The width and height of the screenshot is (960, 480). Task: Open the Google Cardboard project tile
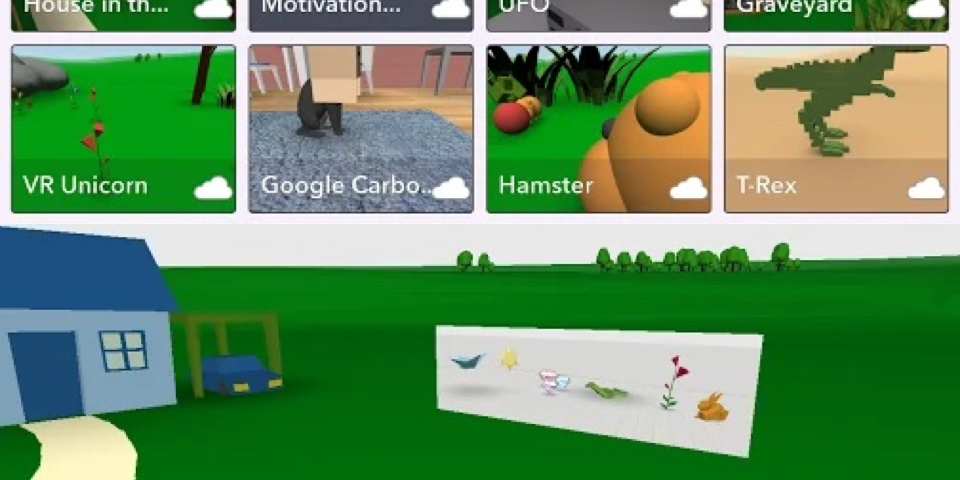pyautogui.click(x=361, y=128)
